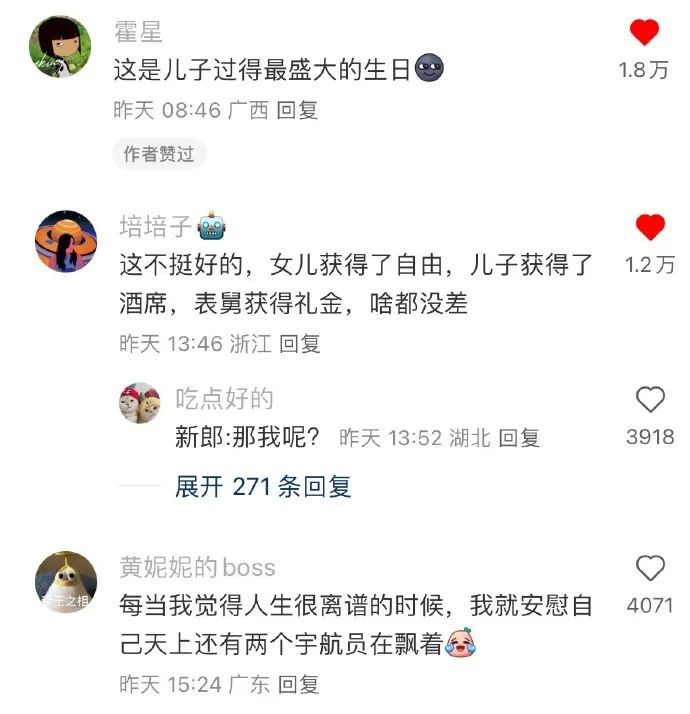Viewport: 690px width, 714px height.
Task: Like 吃点好的's reply
Action: 650,400
